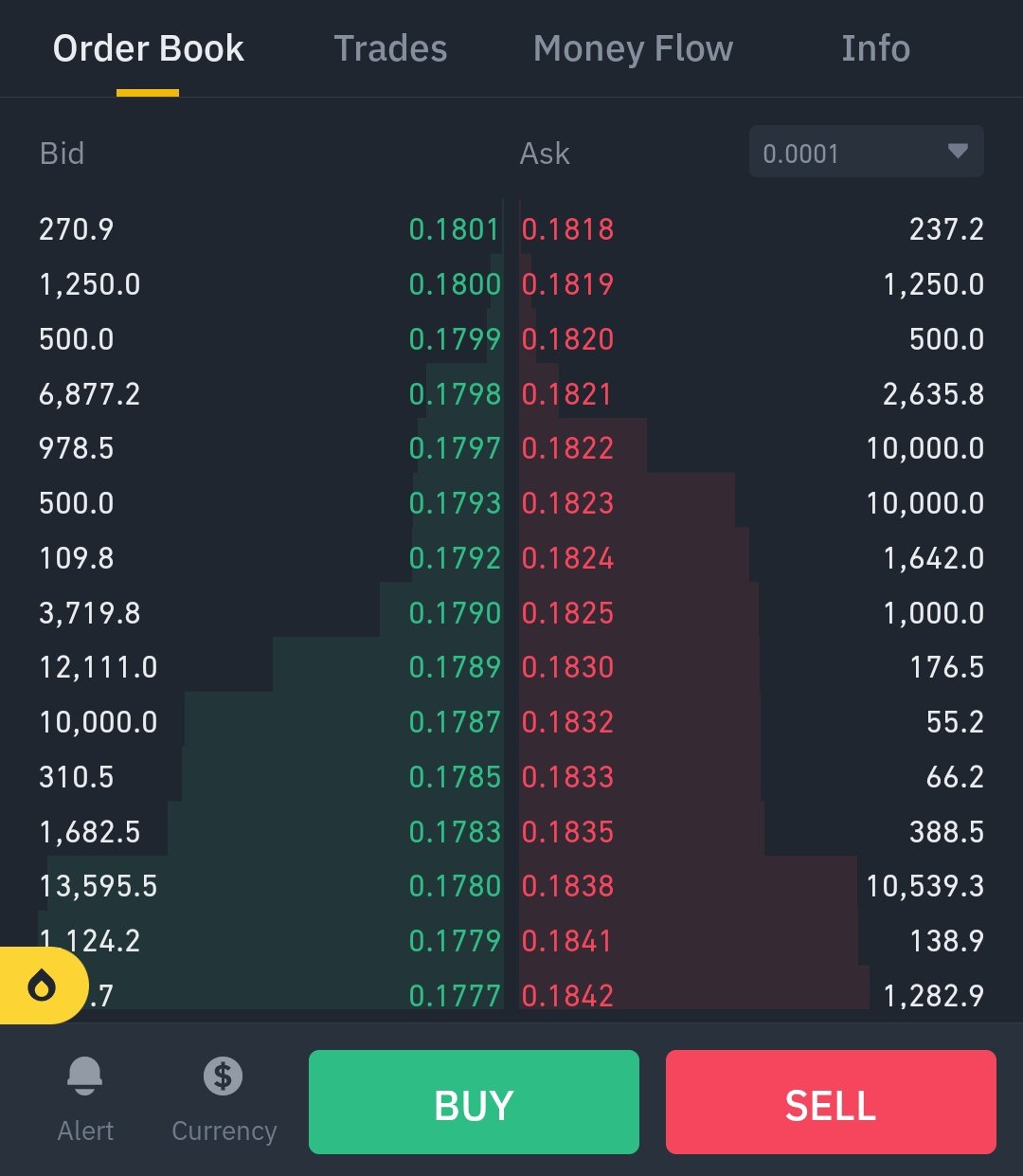Tap the red SELL button
Viewport: 1023px width, 1176px height.
click(x=831, y=1102)
